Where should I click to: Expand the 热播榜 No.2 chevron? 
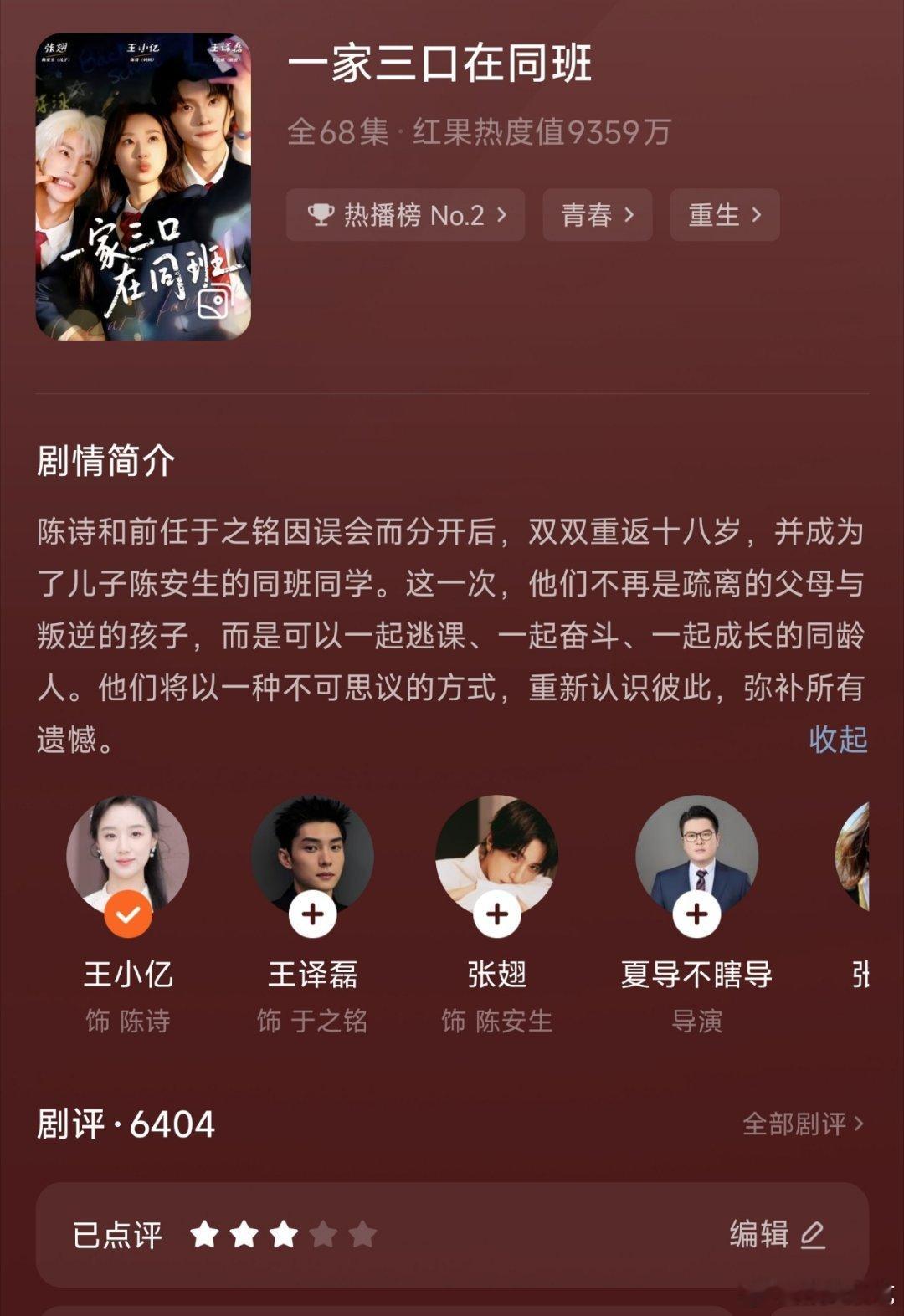pos(501,215)
